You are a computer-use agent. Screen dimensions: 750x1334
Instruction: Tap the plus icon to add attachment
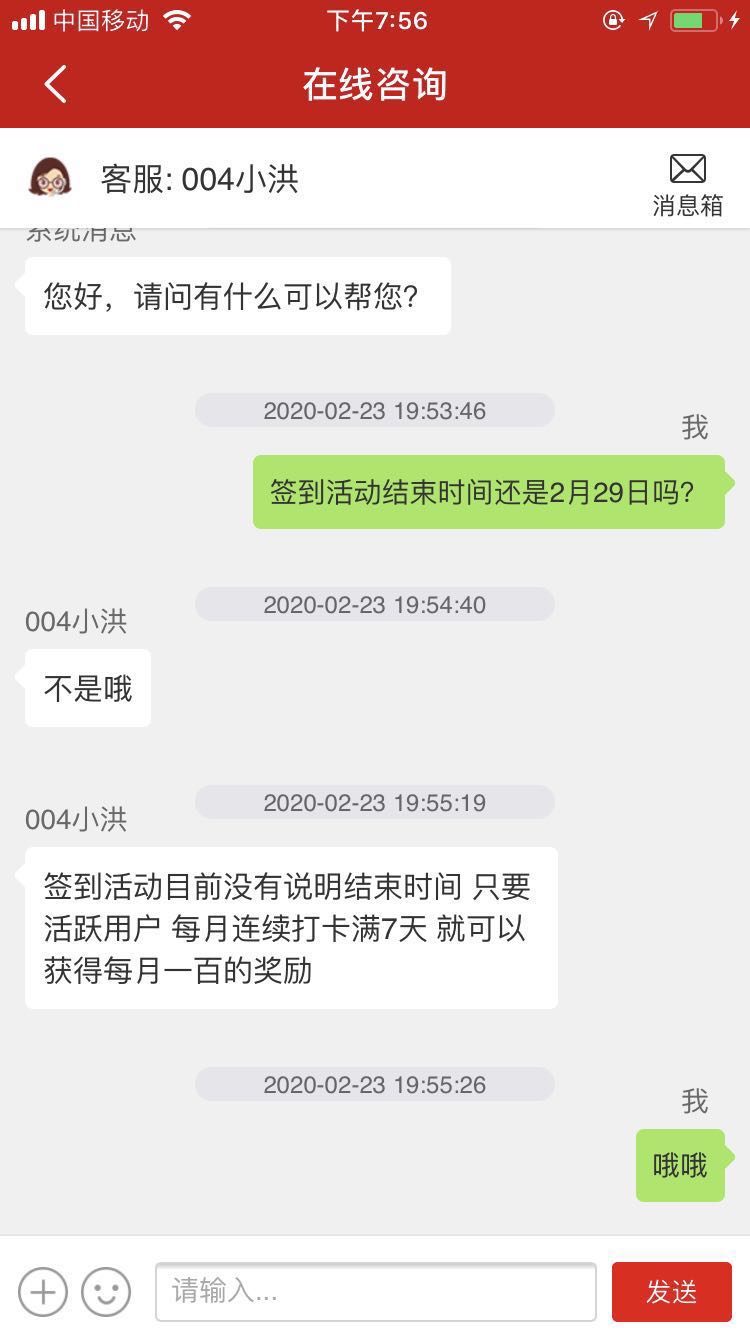(x=43, y=1291)
